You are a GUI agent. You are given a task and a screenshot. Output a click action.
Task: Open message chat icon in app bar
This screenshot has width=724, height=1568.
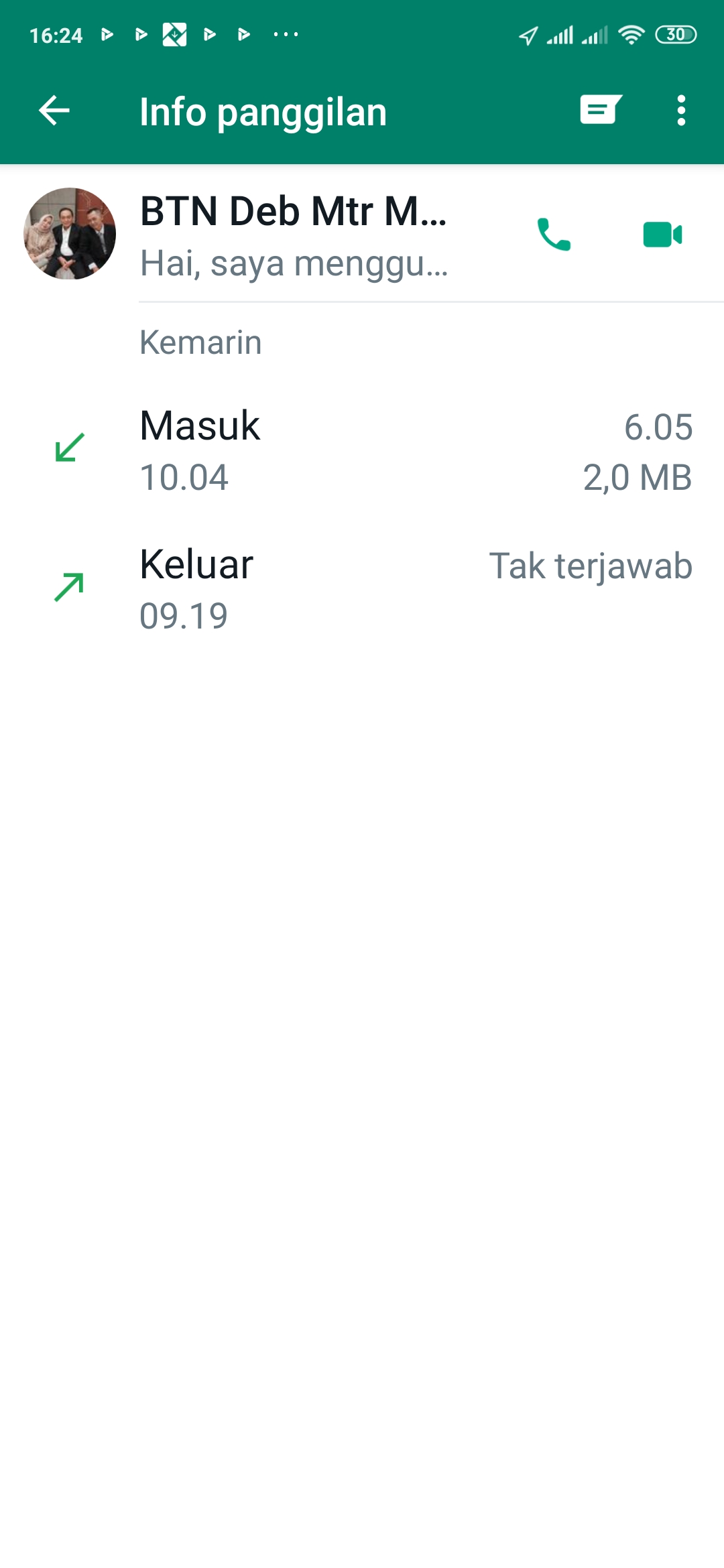click(601, 110)
